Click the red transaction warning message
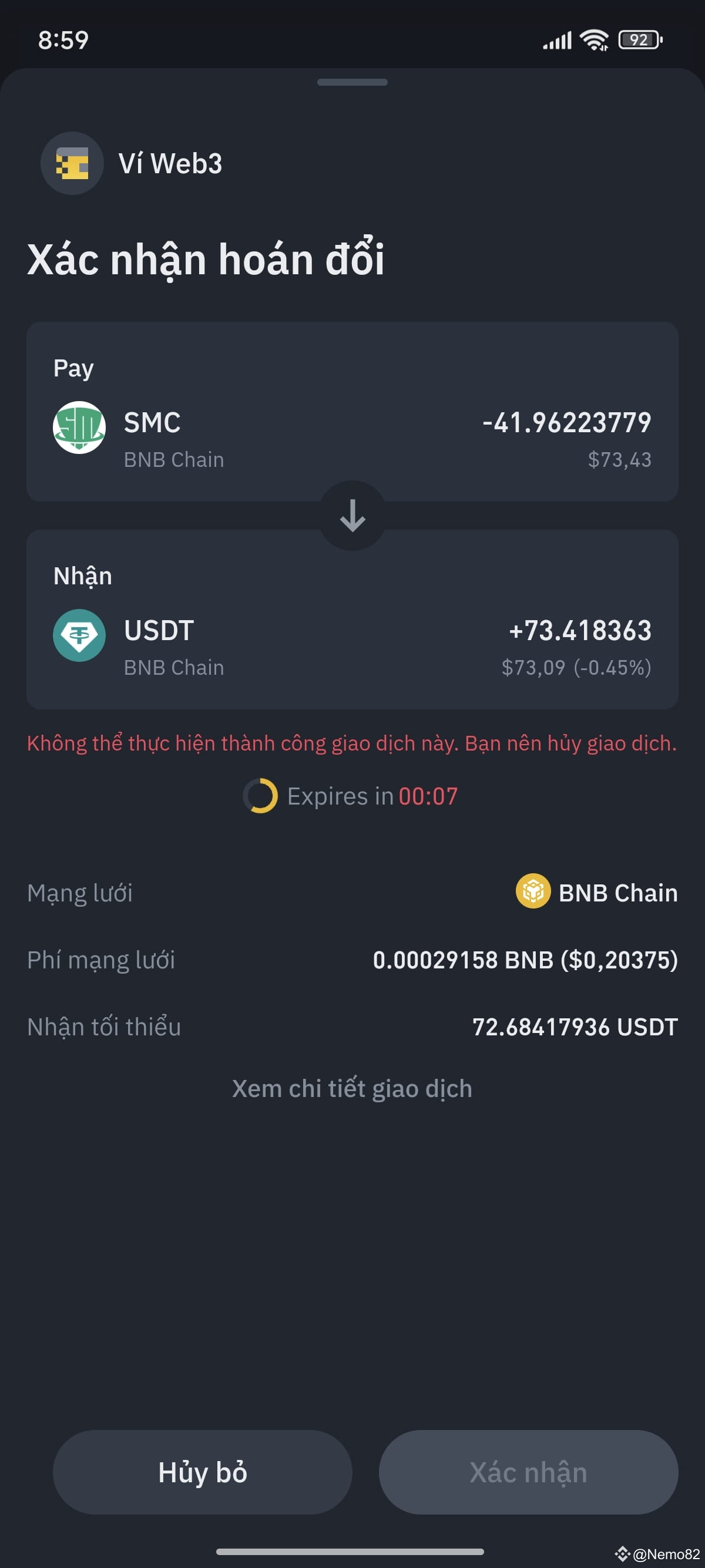This screenshot has height=1568, width=705. click(352, 743)
